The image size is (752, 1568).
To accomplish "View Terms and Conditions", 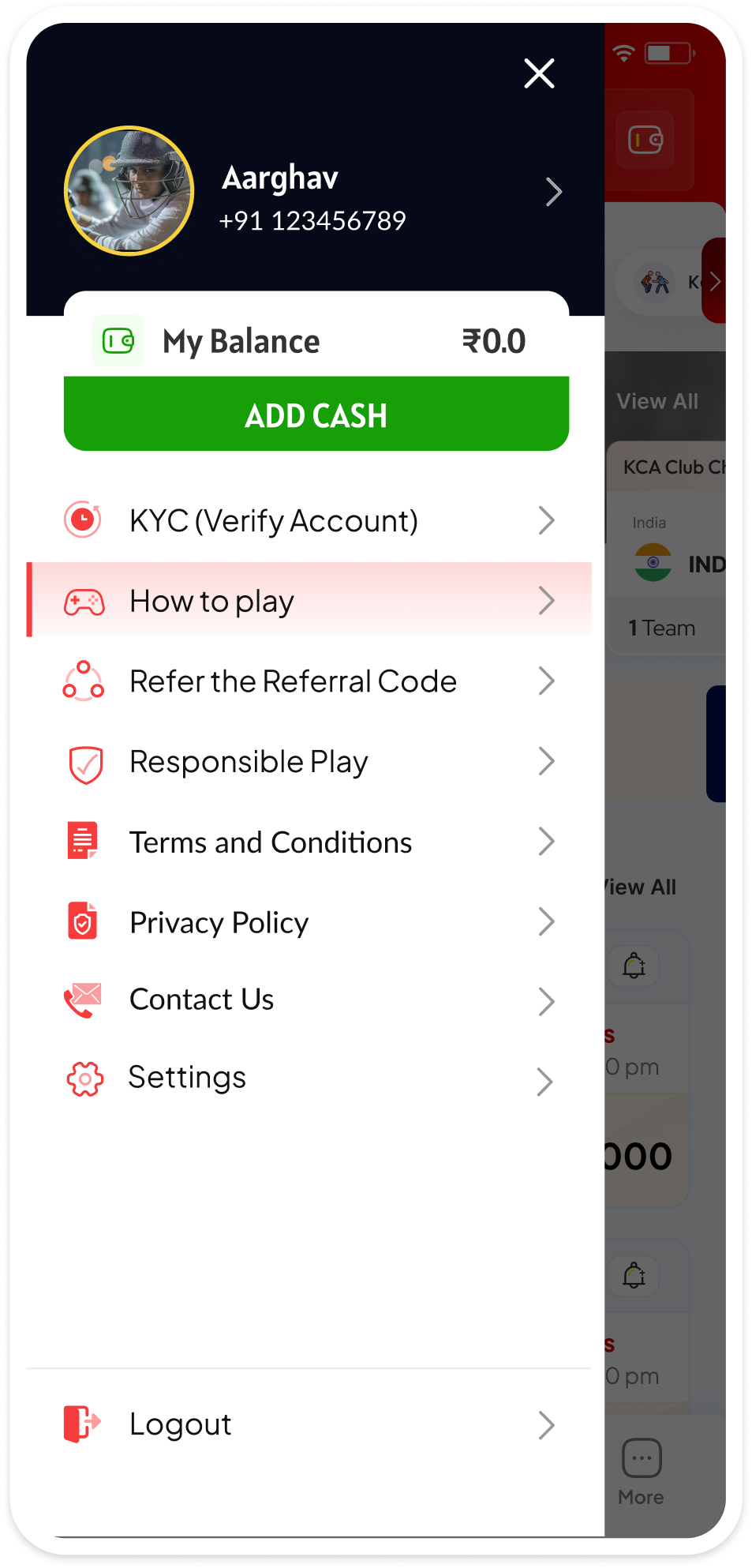I will coord(309,842).
